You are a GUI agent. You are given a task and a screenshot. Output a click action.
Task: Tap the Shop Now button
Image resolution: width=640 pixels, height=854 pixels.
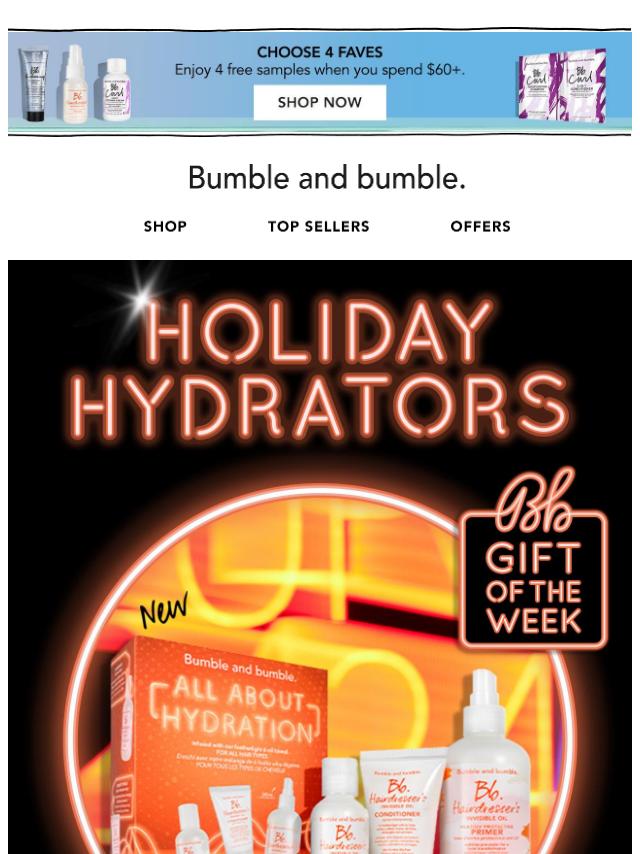coord(319,102)
